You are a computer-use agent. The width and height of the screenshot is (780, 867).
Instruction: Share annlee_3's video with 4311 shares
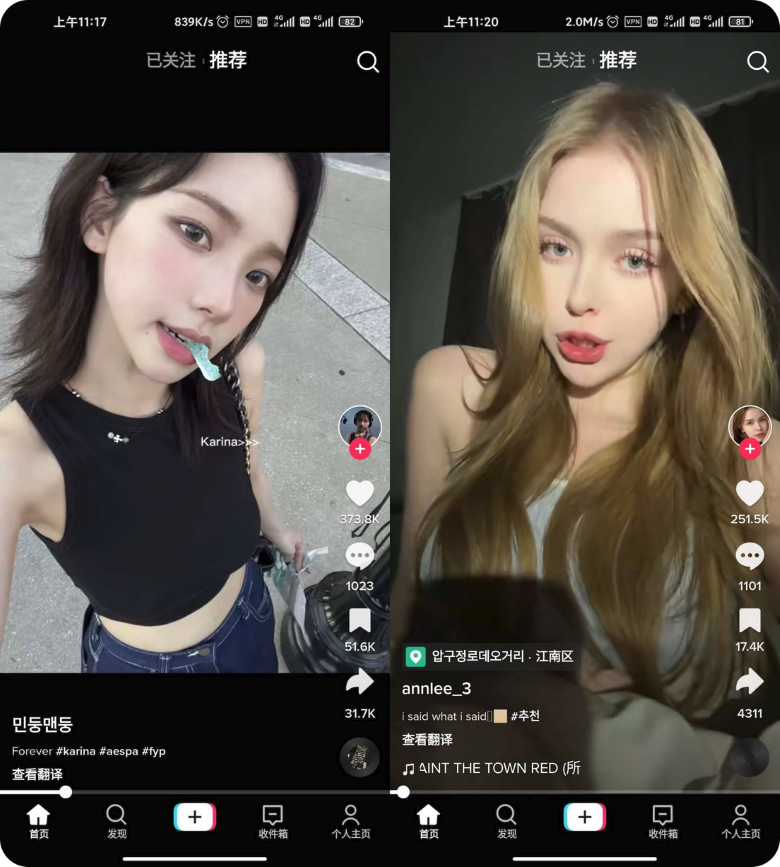point(749,683)
